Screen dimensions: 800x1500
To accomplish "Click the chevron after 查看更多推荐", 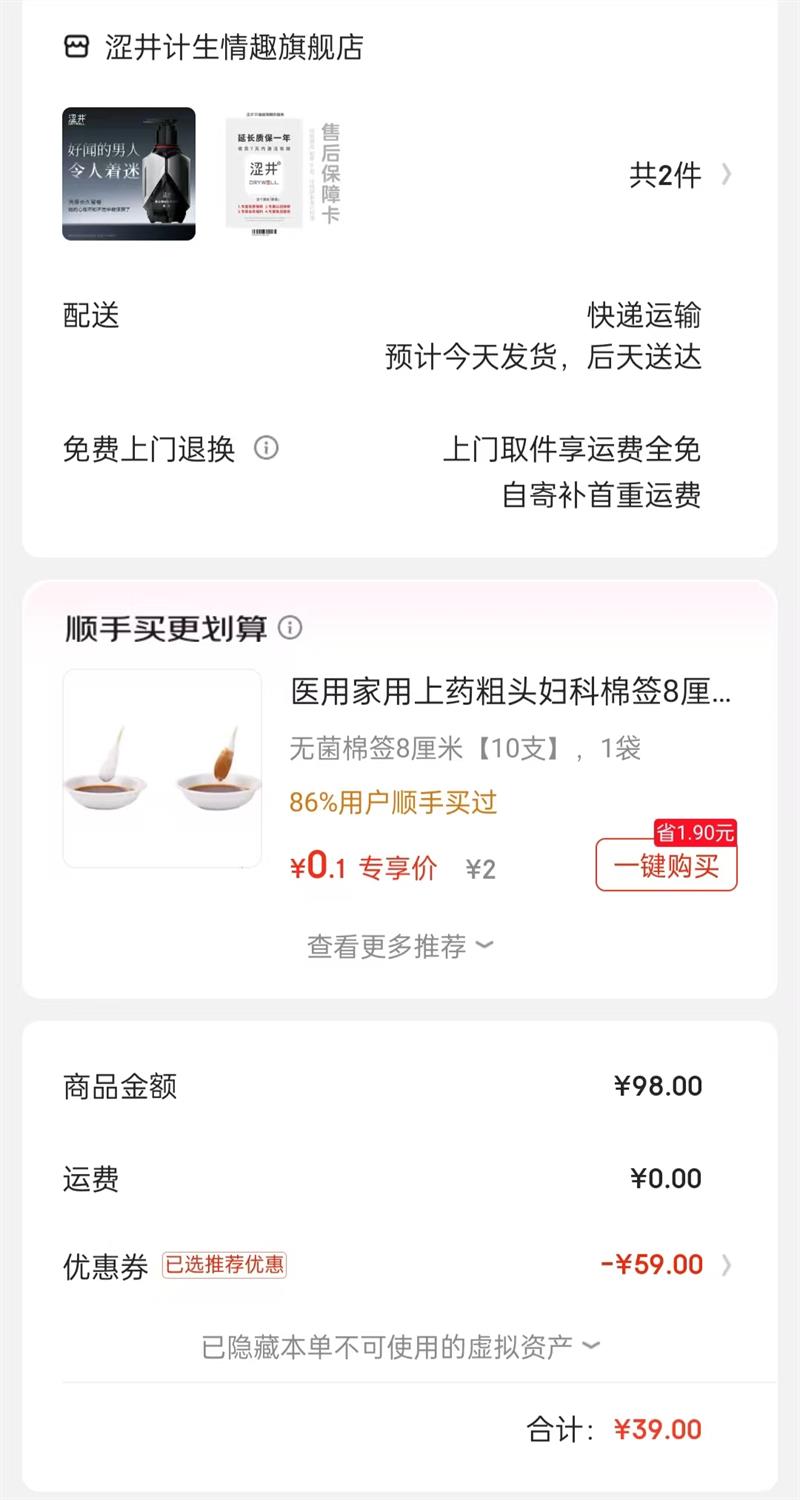I will 484,945.
